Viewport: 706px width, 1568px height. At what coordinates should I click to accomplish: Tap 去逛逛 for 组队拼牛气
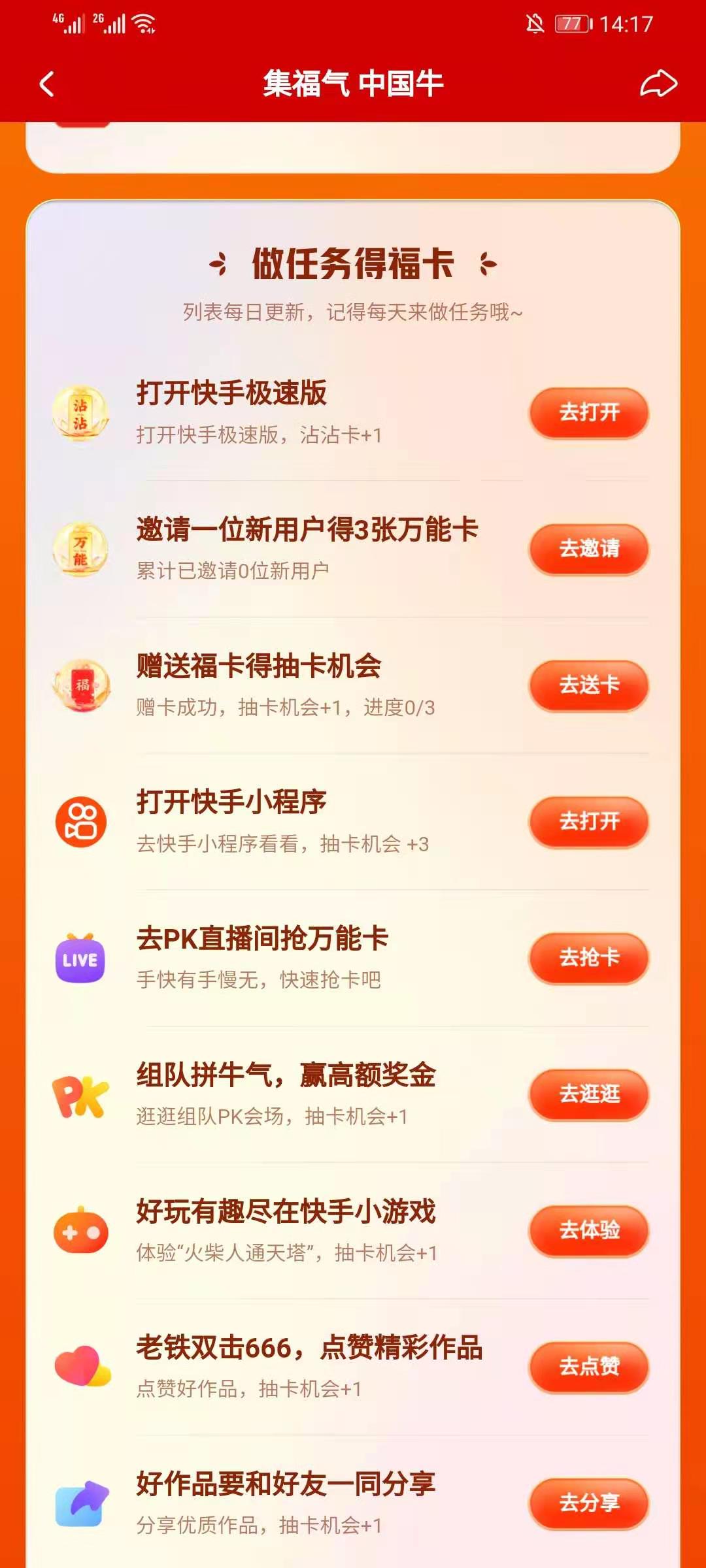(x=588, y=1094)
